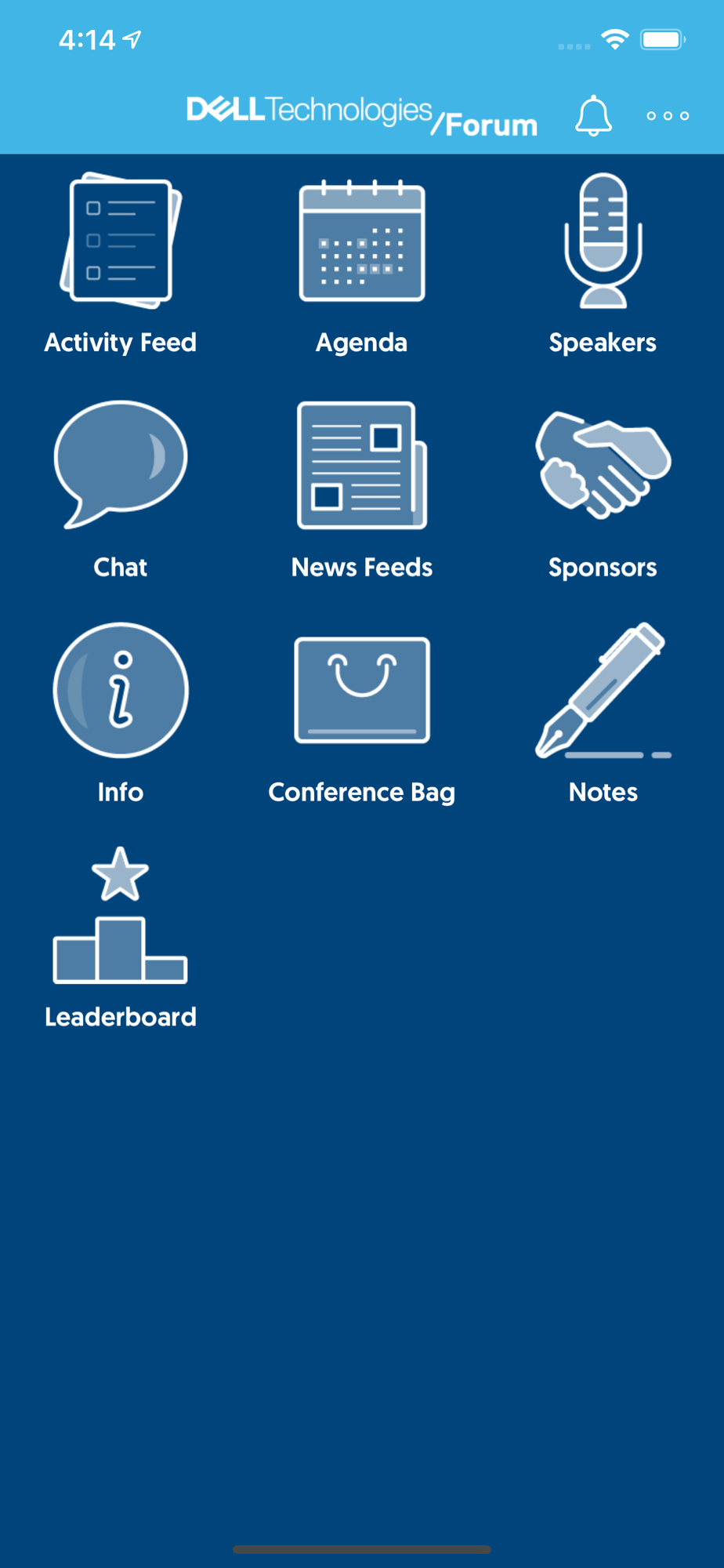Open the three-dot overflow menu
The width and height of the screenshot is (724, 1568).
668,116
